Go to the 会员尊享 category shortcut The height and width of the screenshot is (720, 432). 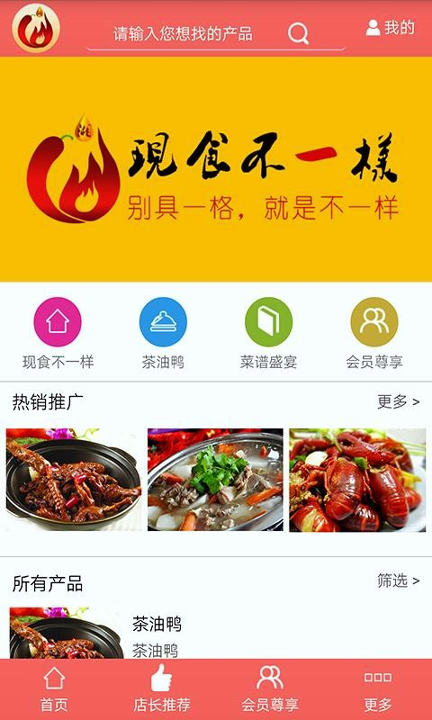click(374, 334)
